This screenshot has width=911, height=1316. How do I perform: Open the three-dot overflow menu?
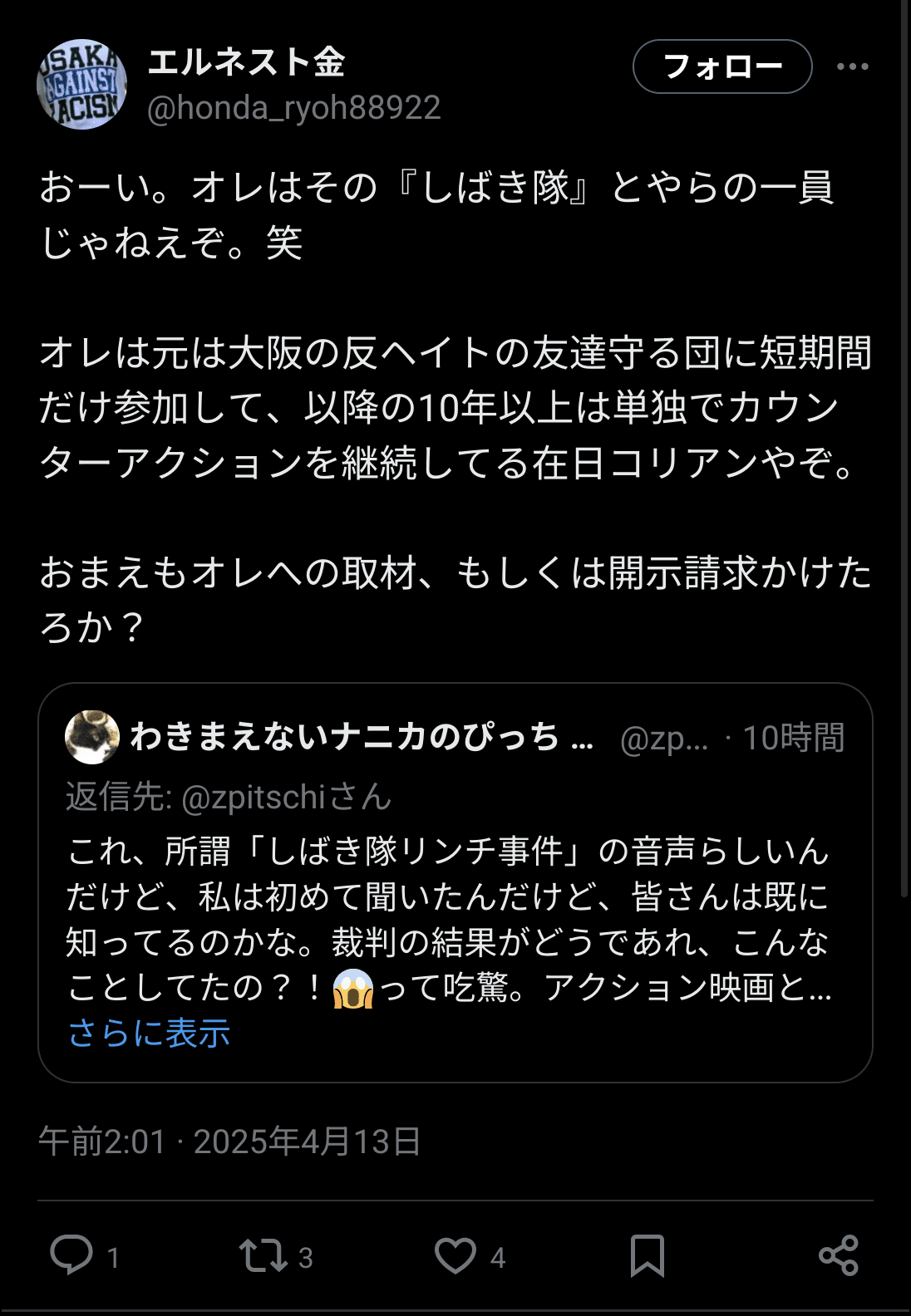point(852,66)
